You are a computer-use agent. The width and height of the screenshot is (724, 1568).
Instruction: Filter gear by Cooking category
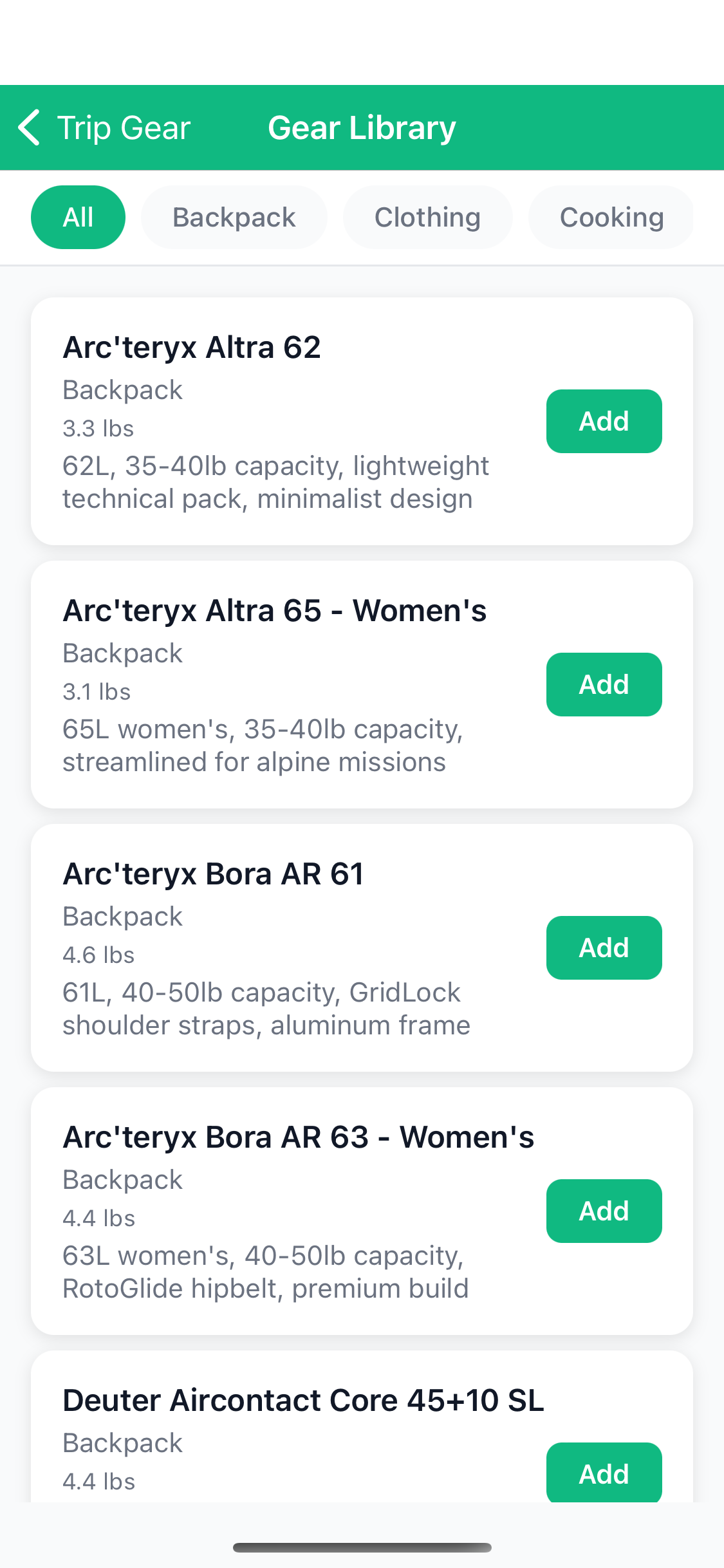[611, 217]
